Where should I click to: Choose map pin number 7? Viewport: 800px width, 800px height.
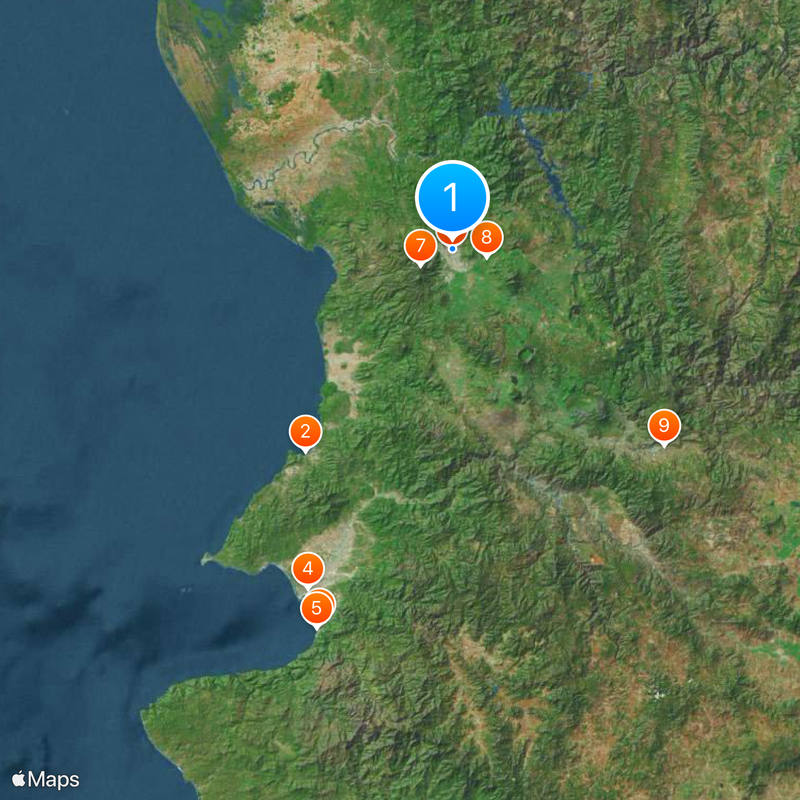(x=419, y=245)
